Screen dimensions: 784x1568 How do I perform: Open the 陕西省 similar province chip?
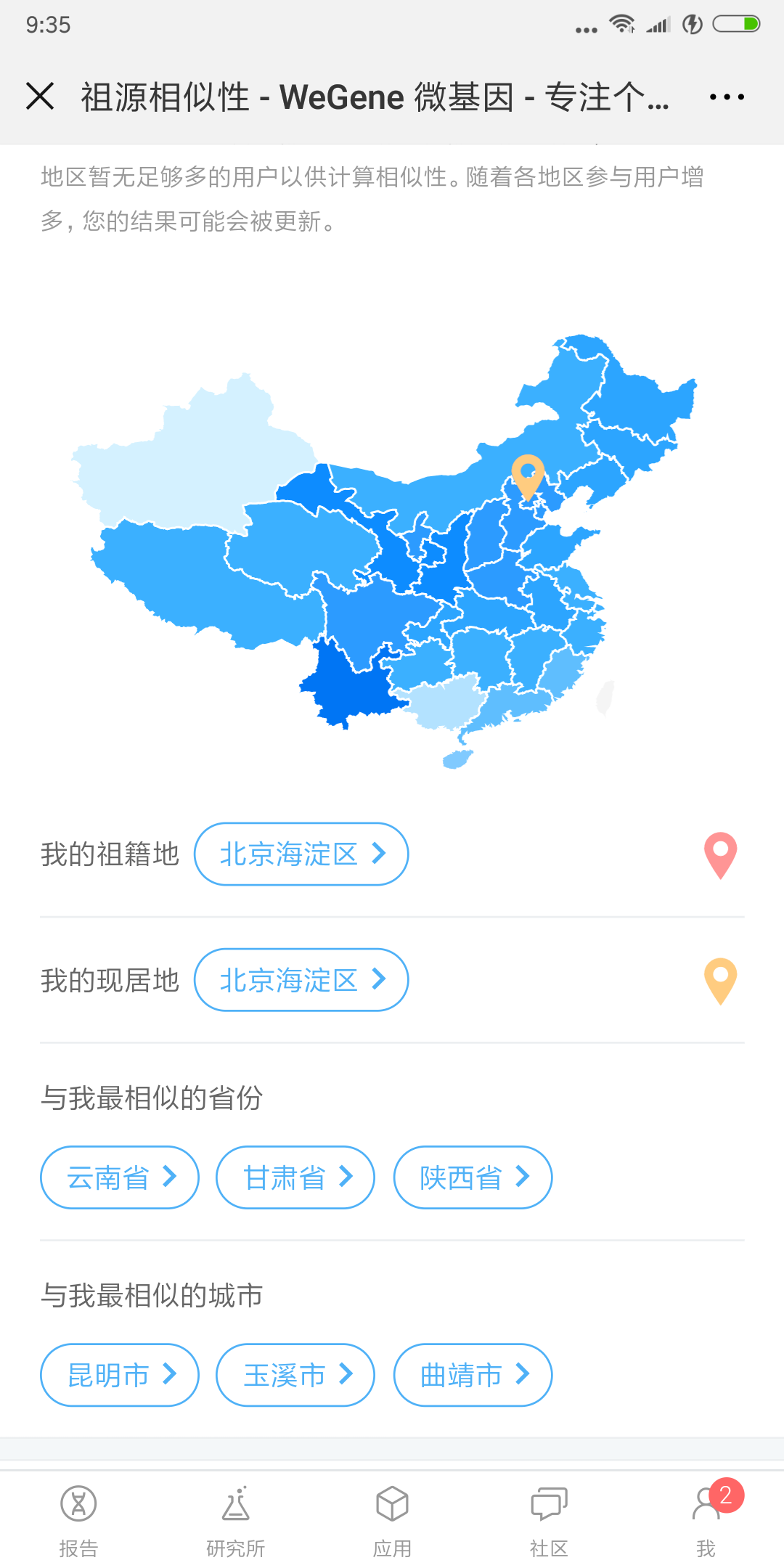coord(473,1177)
